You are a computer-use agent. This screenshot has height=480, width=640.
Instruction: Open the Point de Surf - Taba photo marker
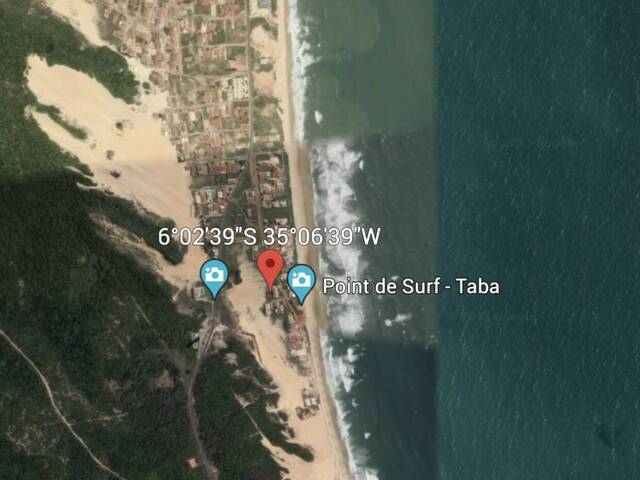(x=301, y=281)
